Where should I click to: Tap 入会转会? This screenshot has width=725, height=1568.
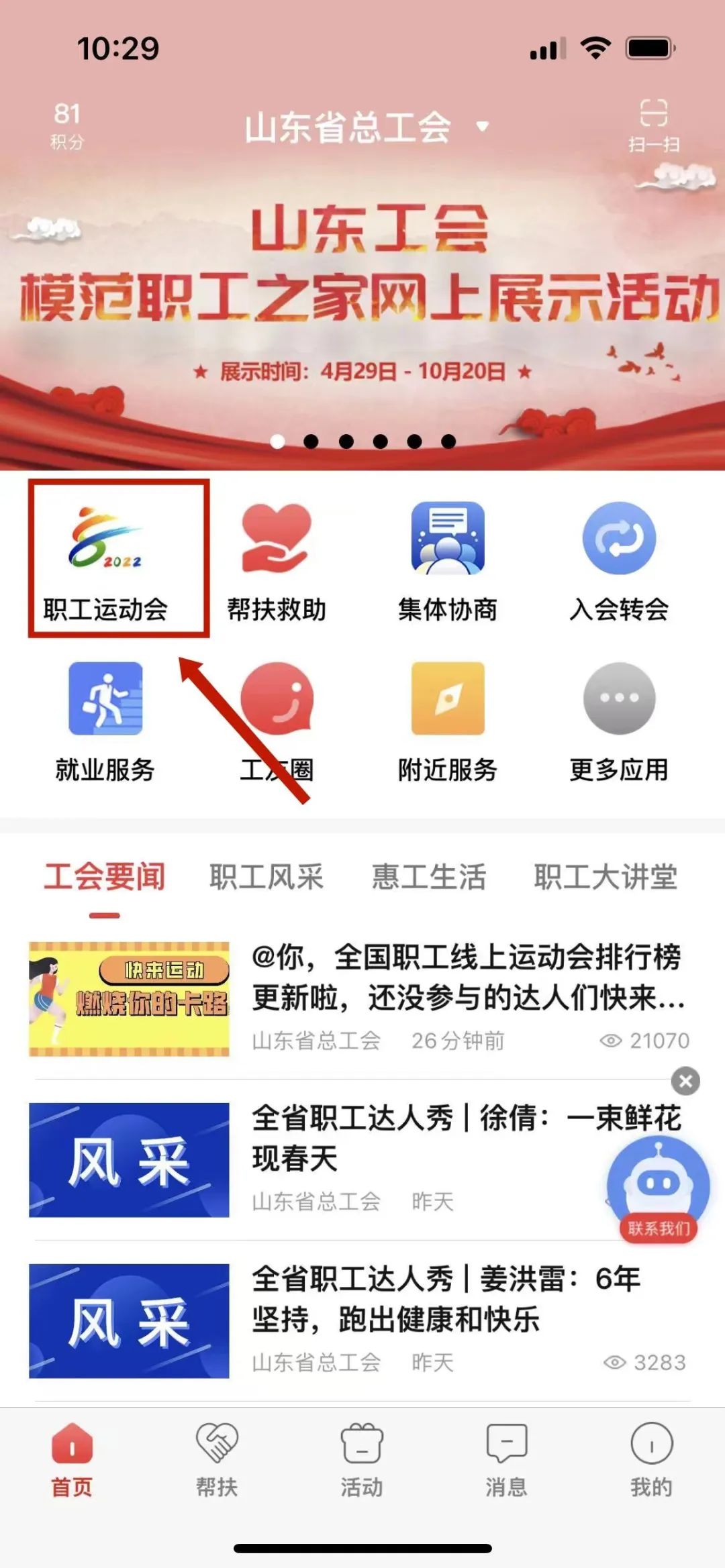(x=619, y=561)
